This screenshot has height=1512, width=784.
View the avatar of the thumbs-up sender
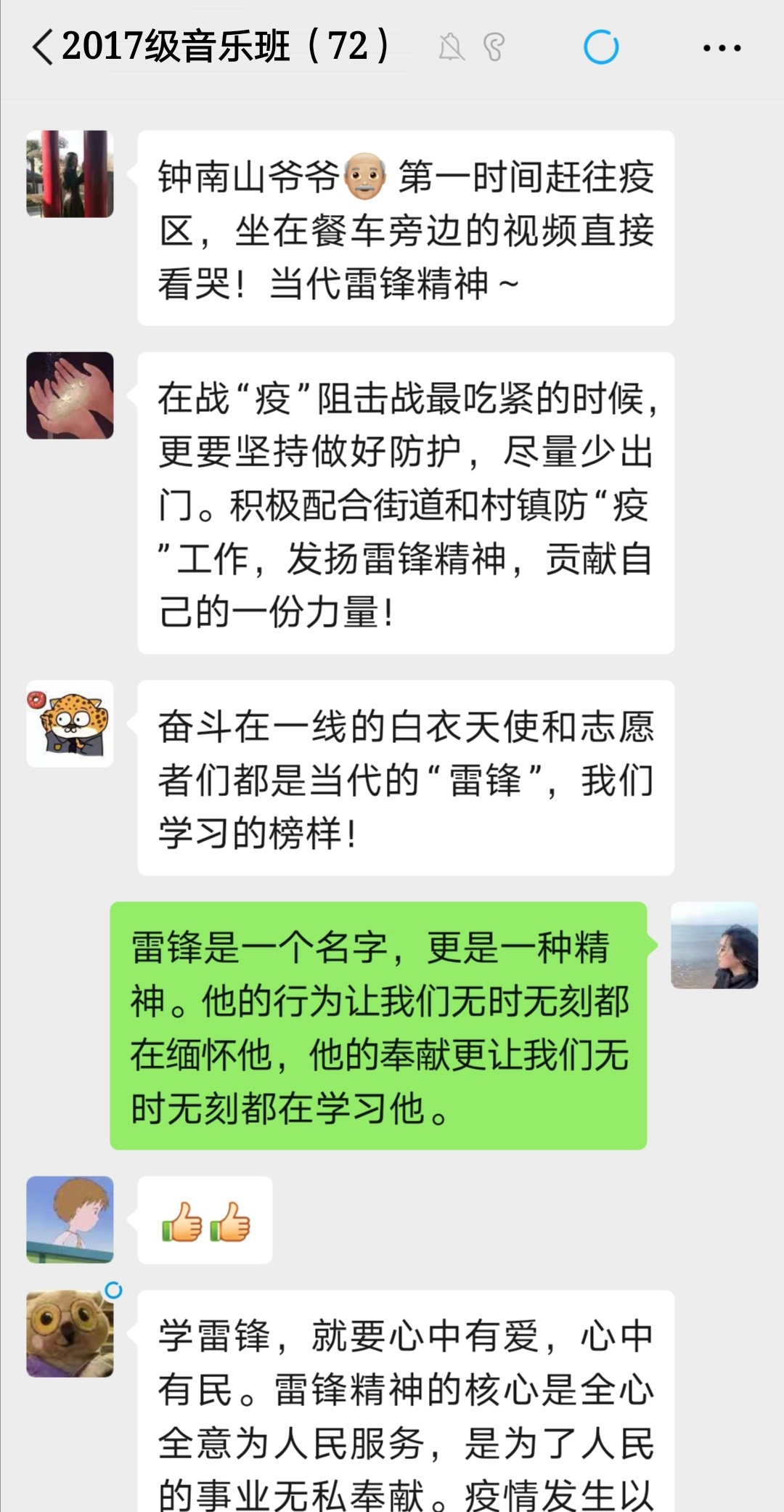pyautogui.click(x=70, y=1220)
